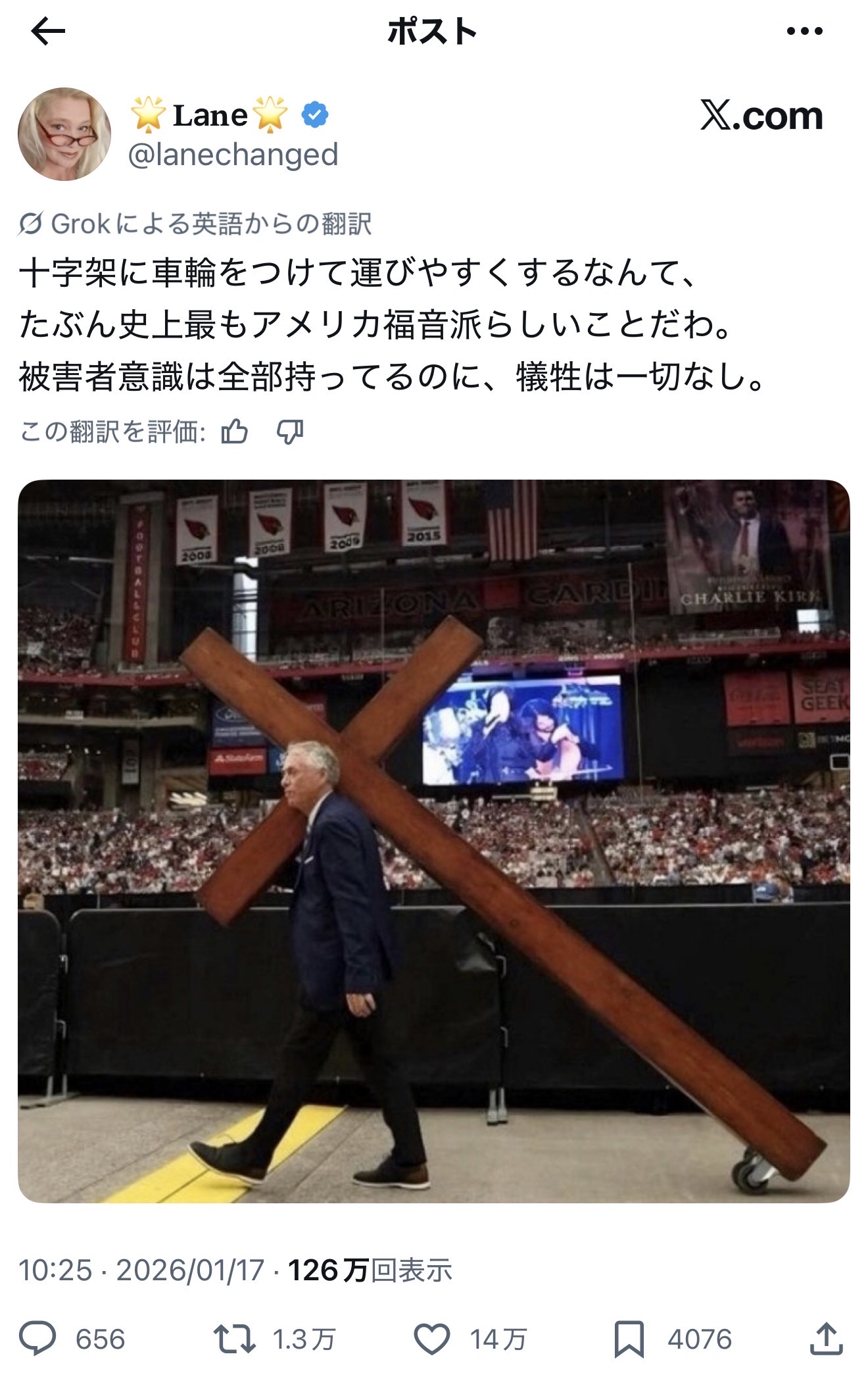This screenshot has width=868, height=1400.
Task: Open Lane's profile picture
Action: click(64, 134)
